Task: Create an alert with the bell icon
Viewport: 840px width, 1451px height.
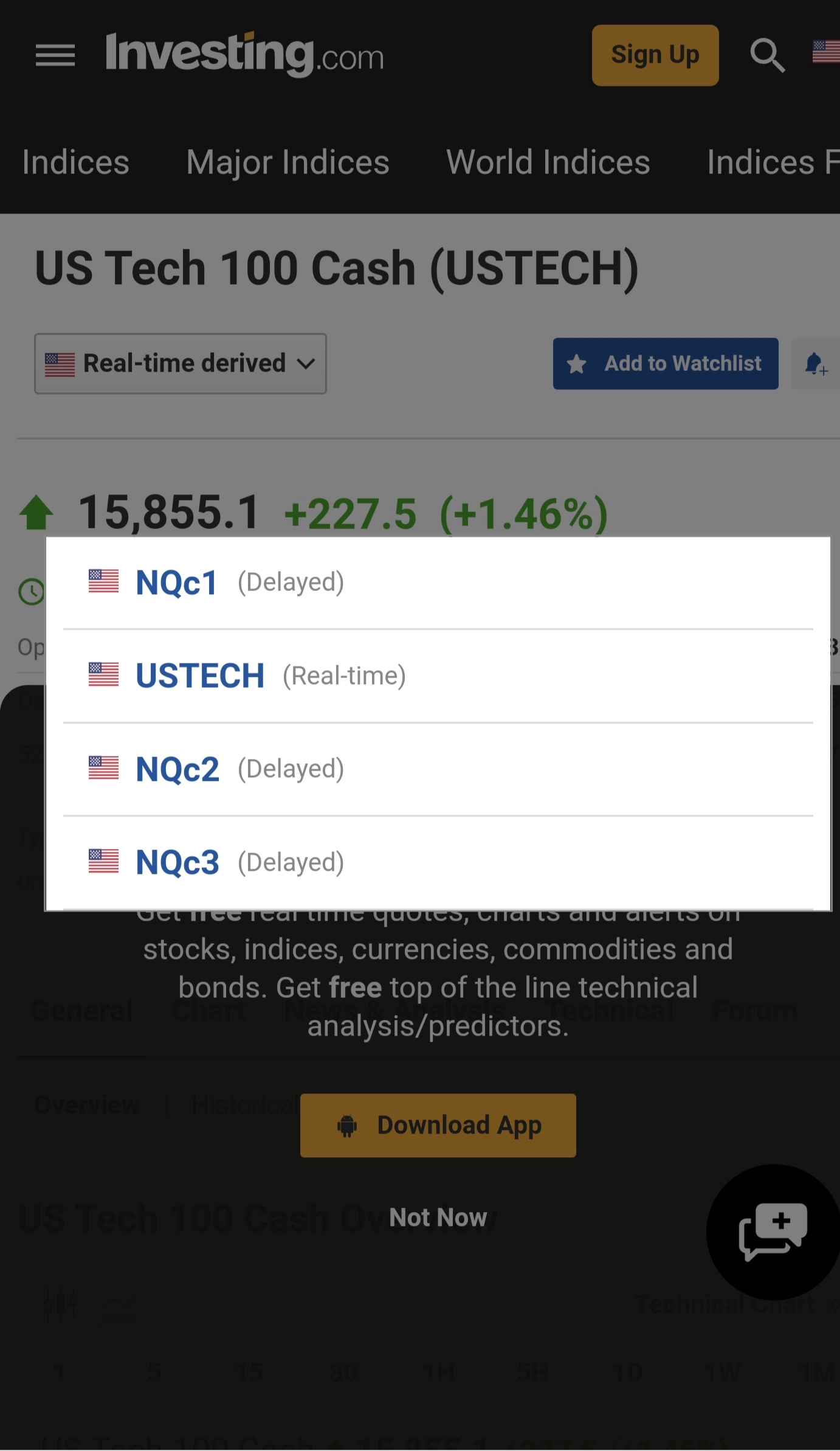Action: pos(815,364)
